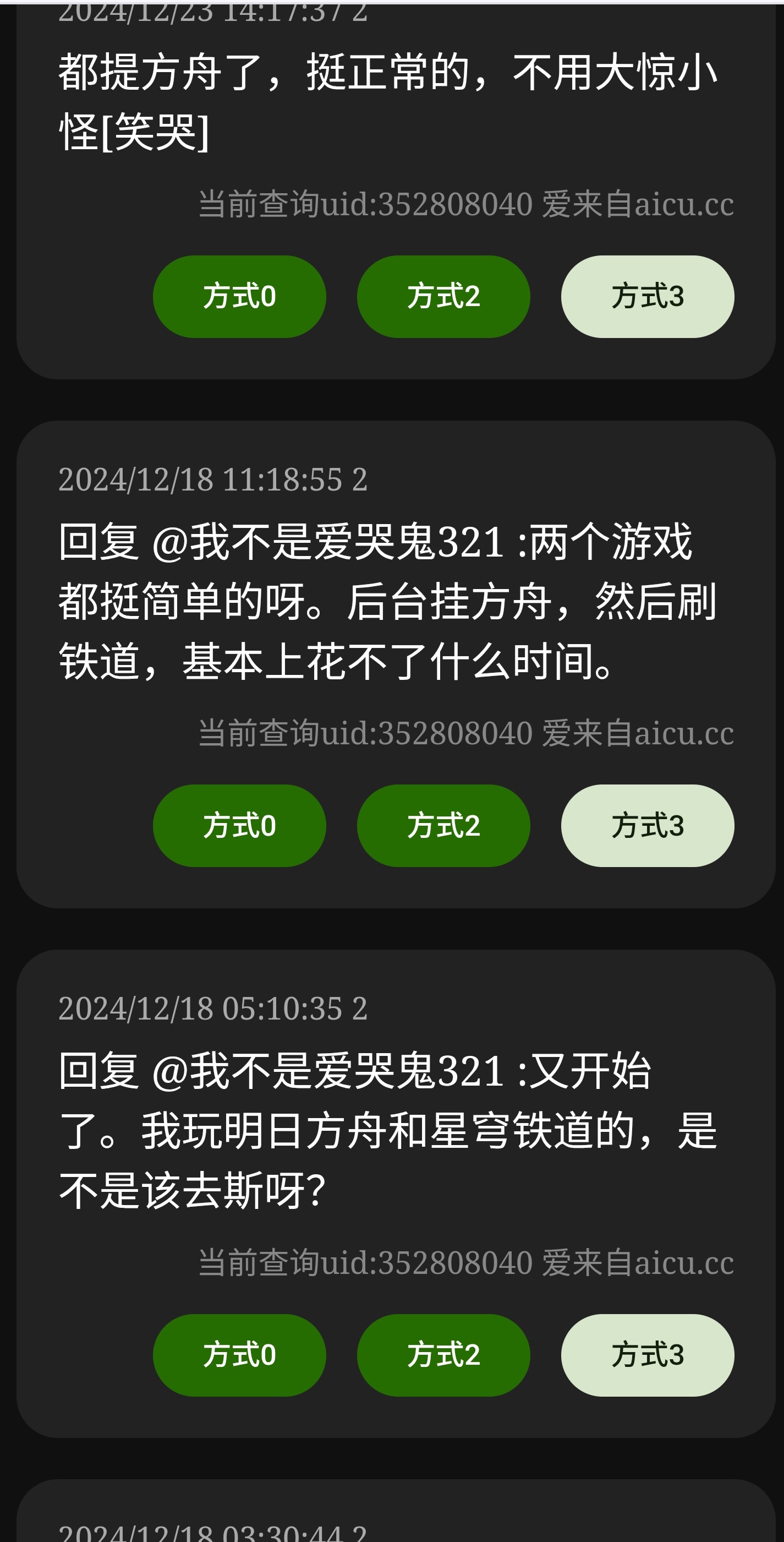The image size is (784, 1542).
Task: Choose 方式3 on the 11:18:55 comment card
Action: 647,825
